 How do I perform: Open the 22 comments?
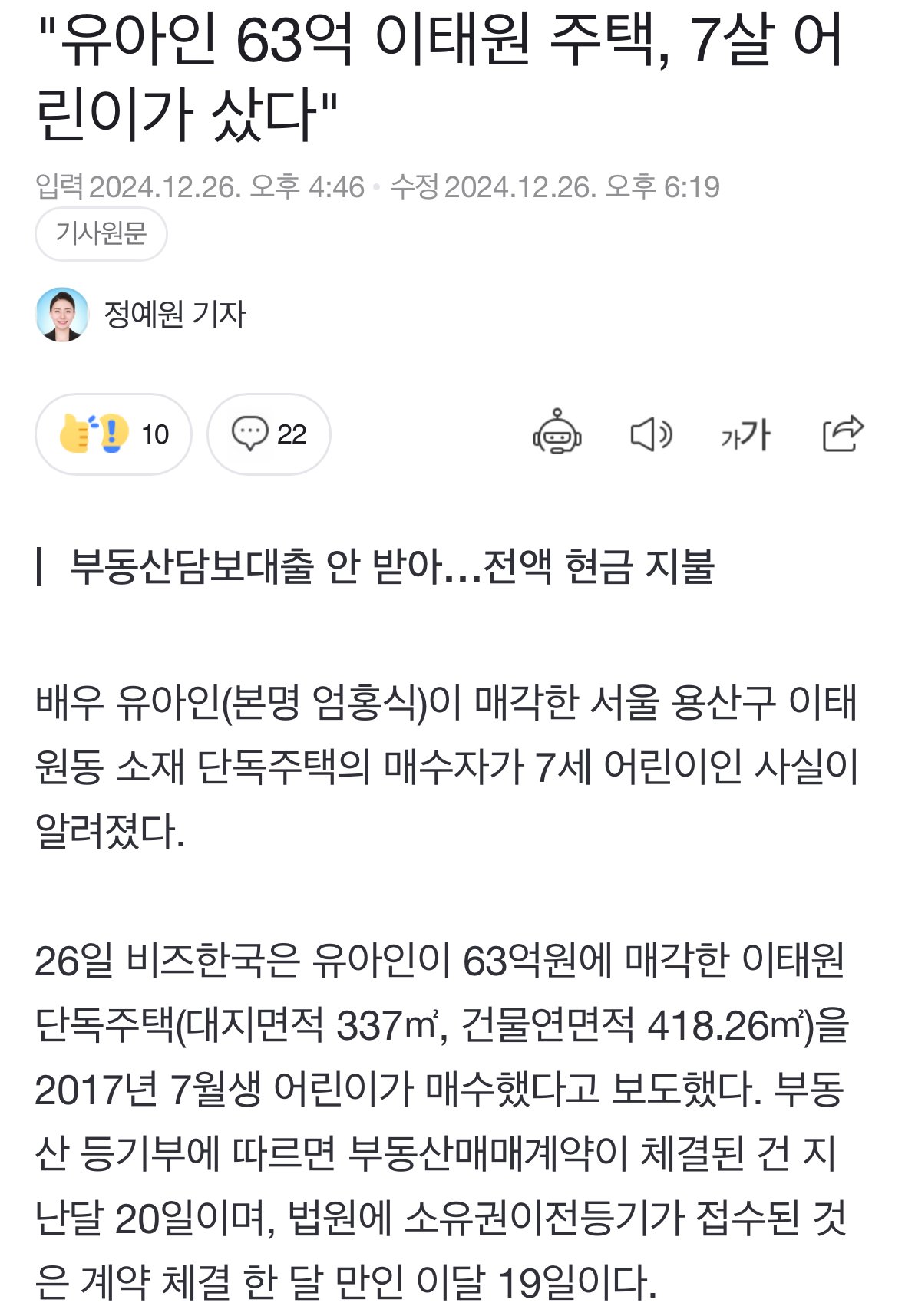269,434
